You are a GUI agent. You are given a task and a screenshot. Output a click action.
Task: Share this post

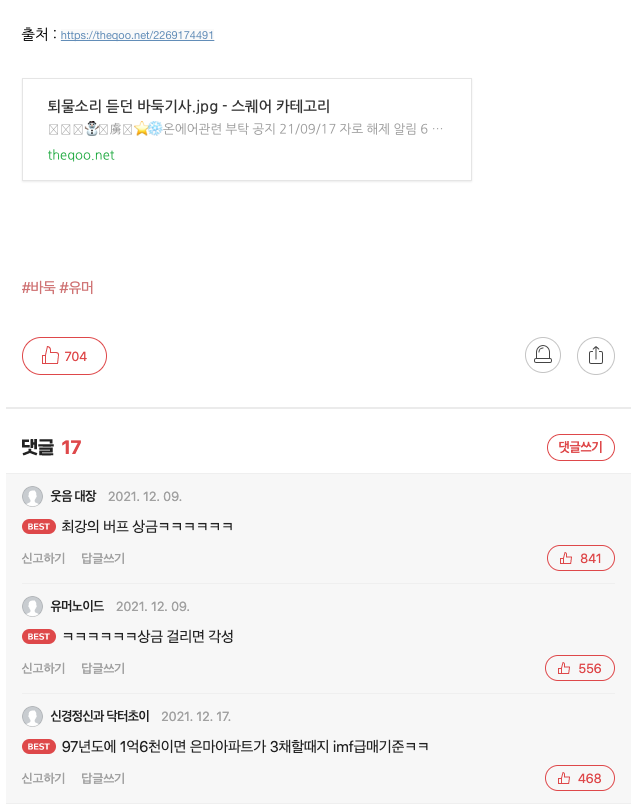pyautogui.click(x=595, y=355)
